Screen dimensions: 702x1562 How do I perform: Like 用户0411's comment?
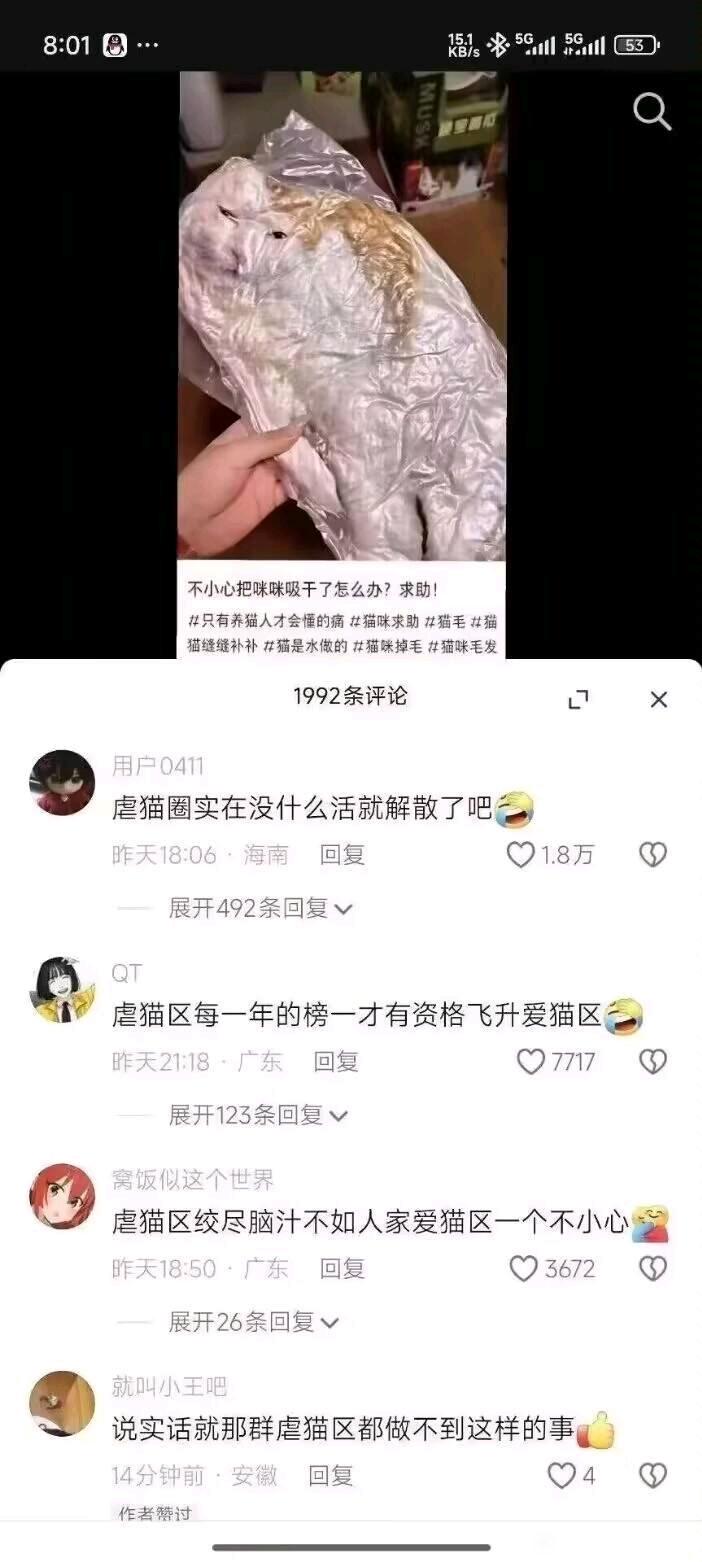pyautogui.click(x=521, y=855)
